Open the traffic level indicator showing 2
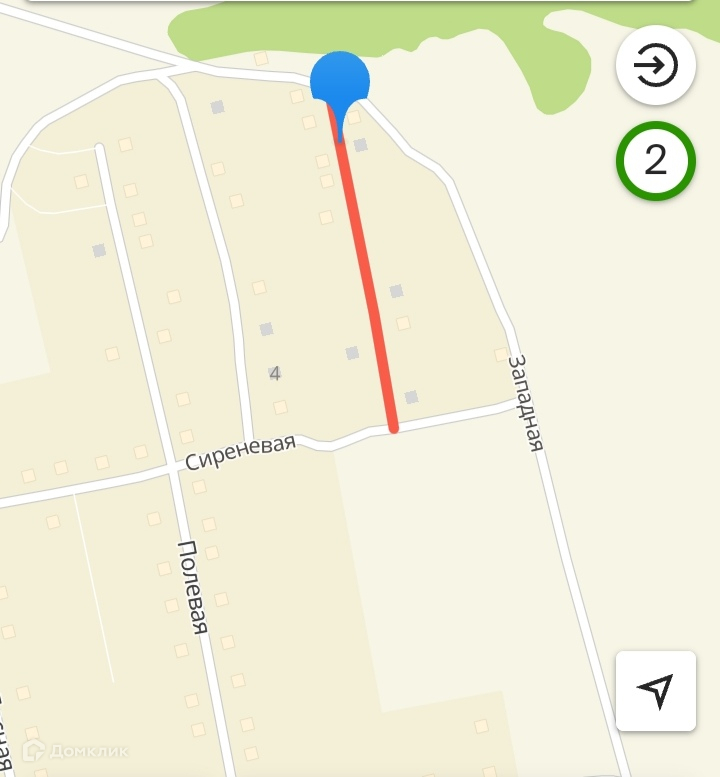The width and height of the screenshot is (720, 777). [x=655, y=160]
